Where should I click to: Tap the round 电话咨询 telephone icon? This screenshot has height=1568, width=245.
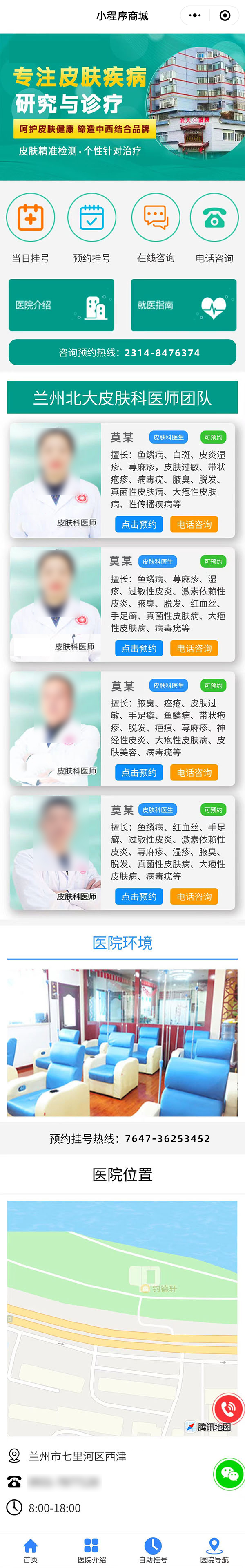pos(214,217)
